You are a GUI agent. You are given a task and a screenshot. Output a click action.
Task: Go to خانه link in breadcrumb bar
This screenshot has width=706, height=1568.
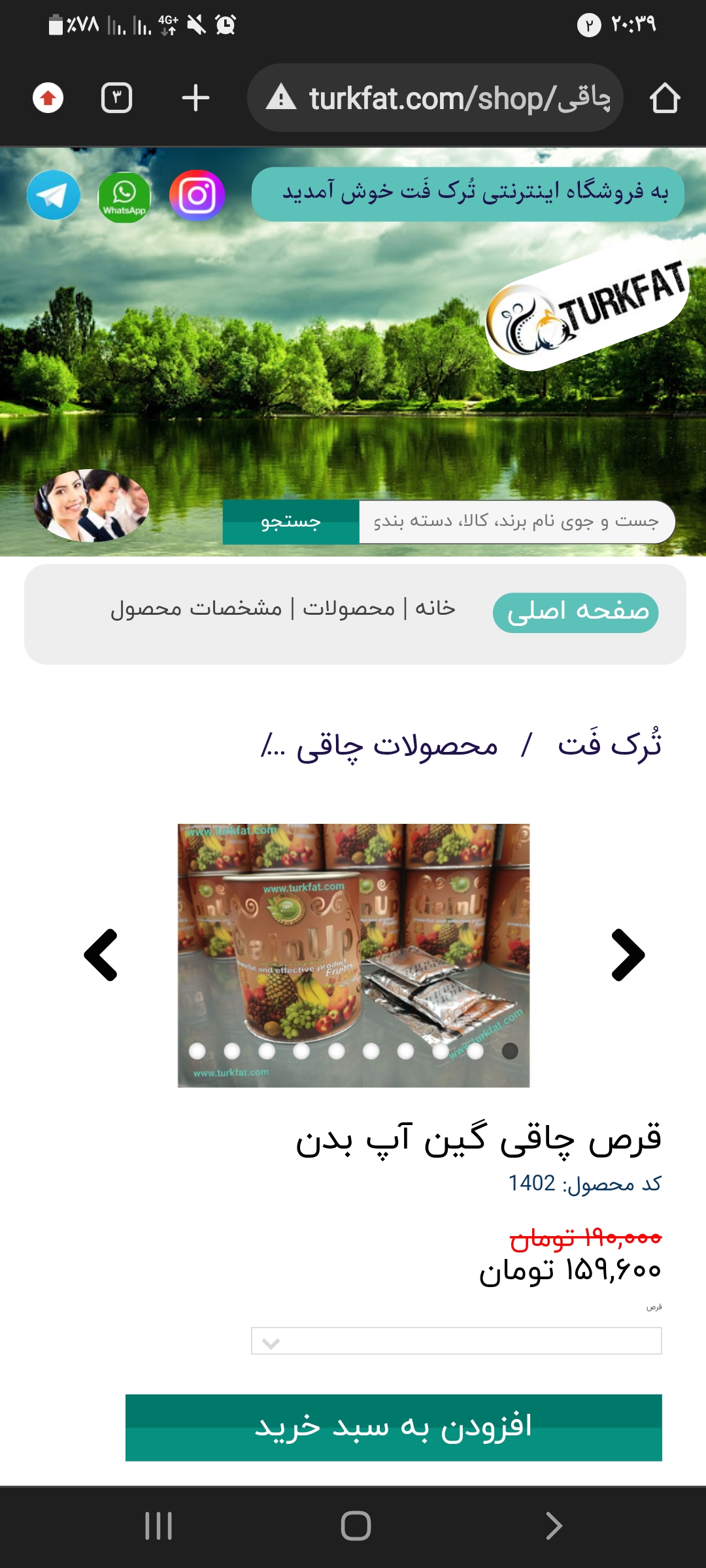435,608
